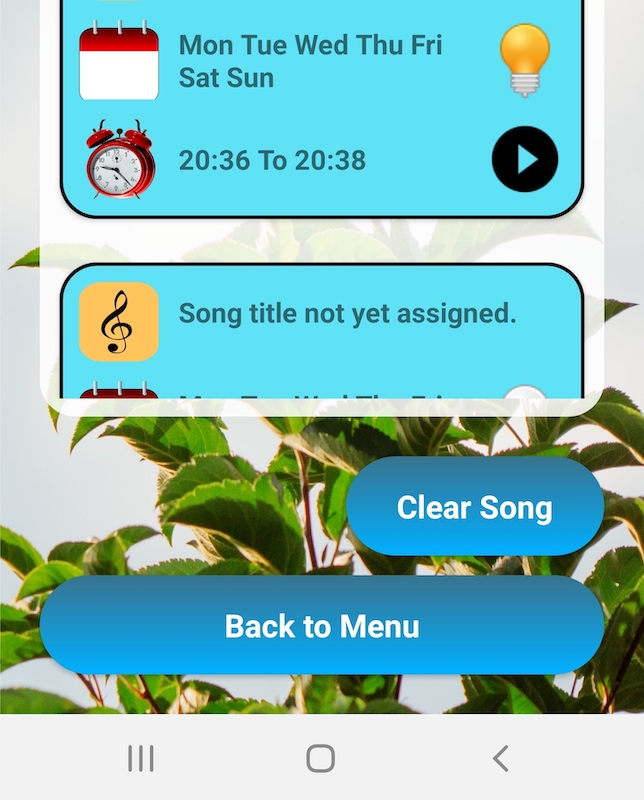This screenshot has width=644, height=800.
Task: Open recent apps
Action: click(x=141, y=759)
